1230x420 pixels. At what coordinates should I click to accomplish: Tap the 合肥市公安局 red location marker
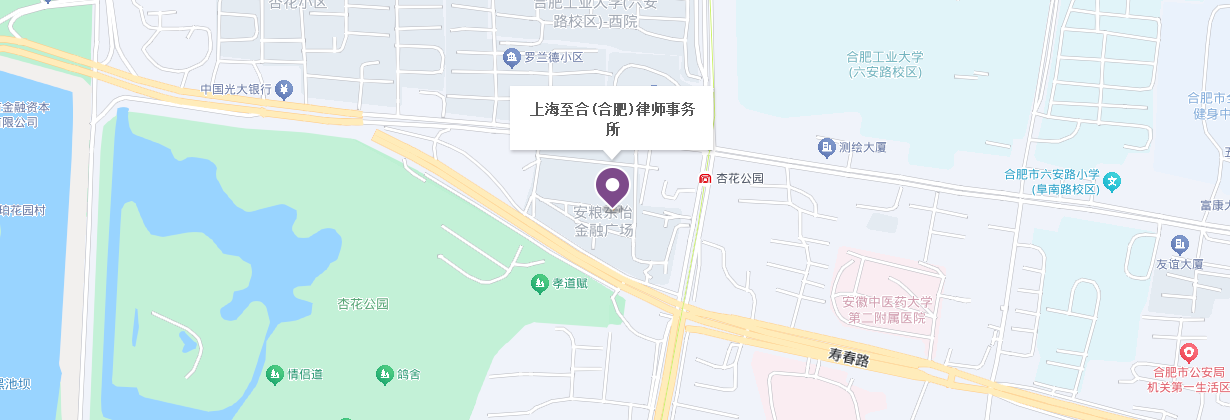1188,352
